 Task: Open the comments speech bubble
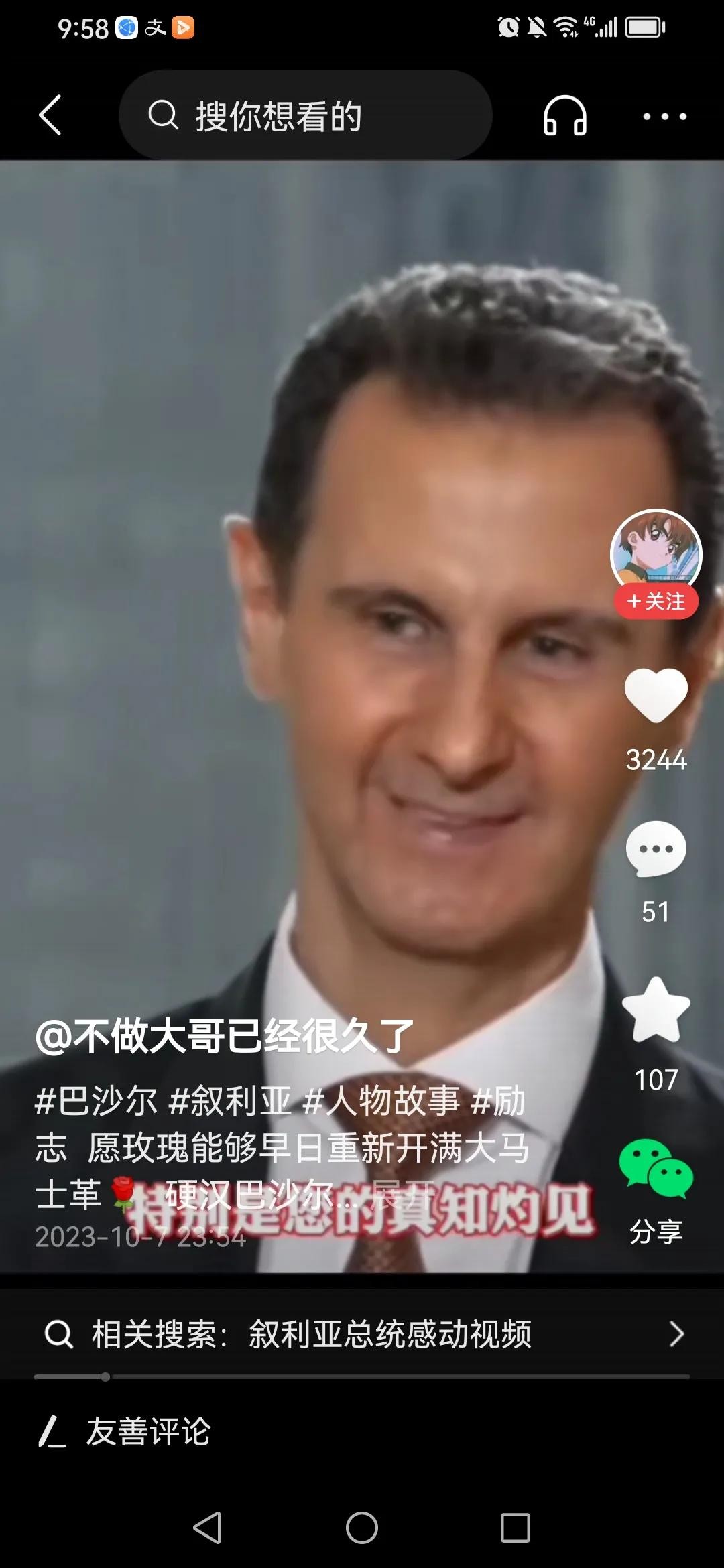pyautogui.click(x=656, y=849)
